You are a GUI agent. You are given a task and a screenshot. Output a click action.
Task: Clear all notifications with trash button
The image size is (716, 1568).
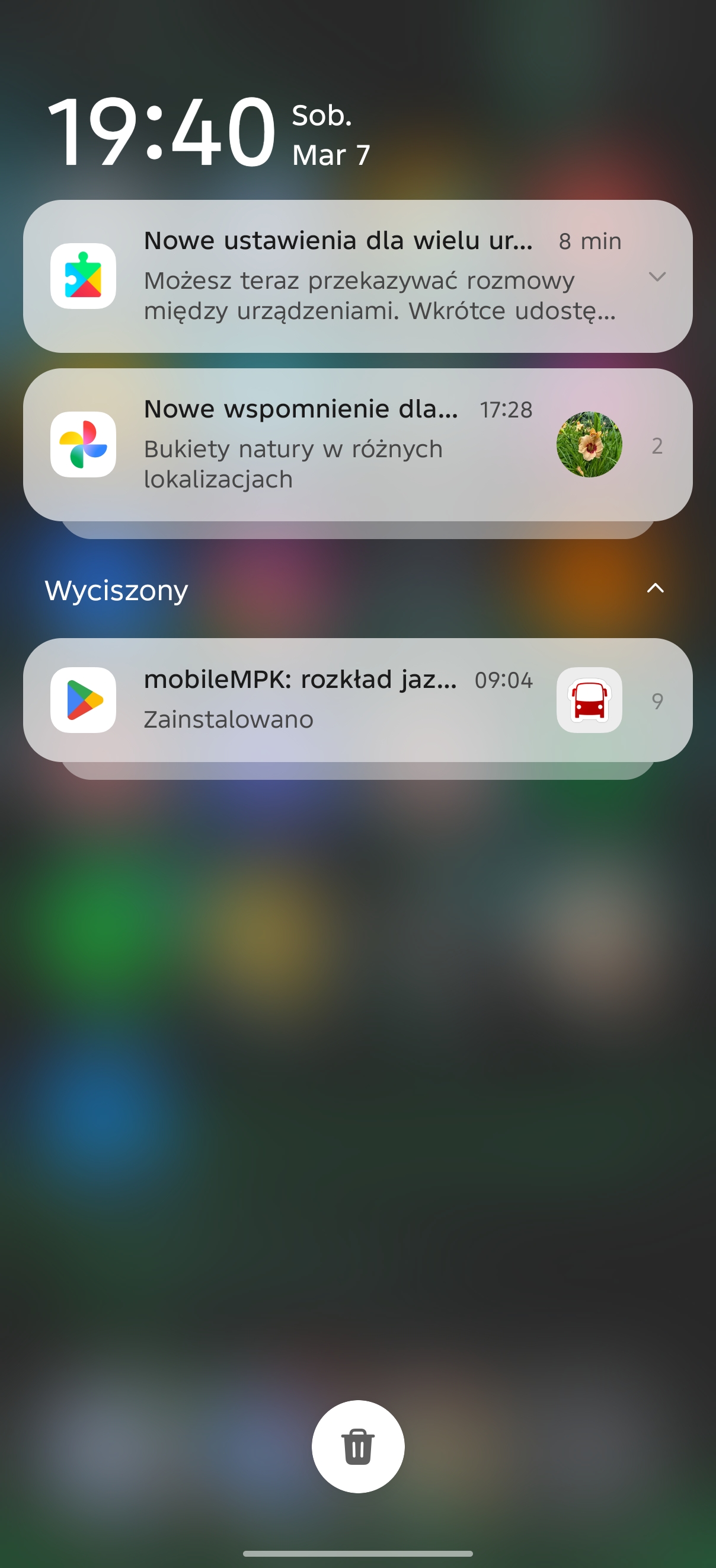(357, 1446)
